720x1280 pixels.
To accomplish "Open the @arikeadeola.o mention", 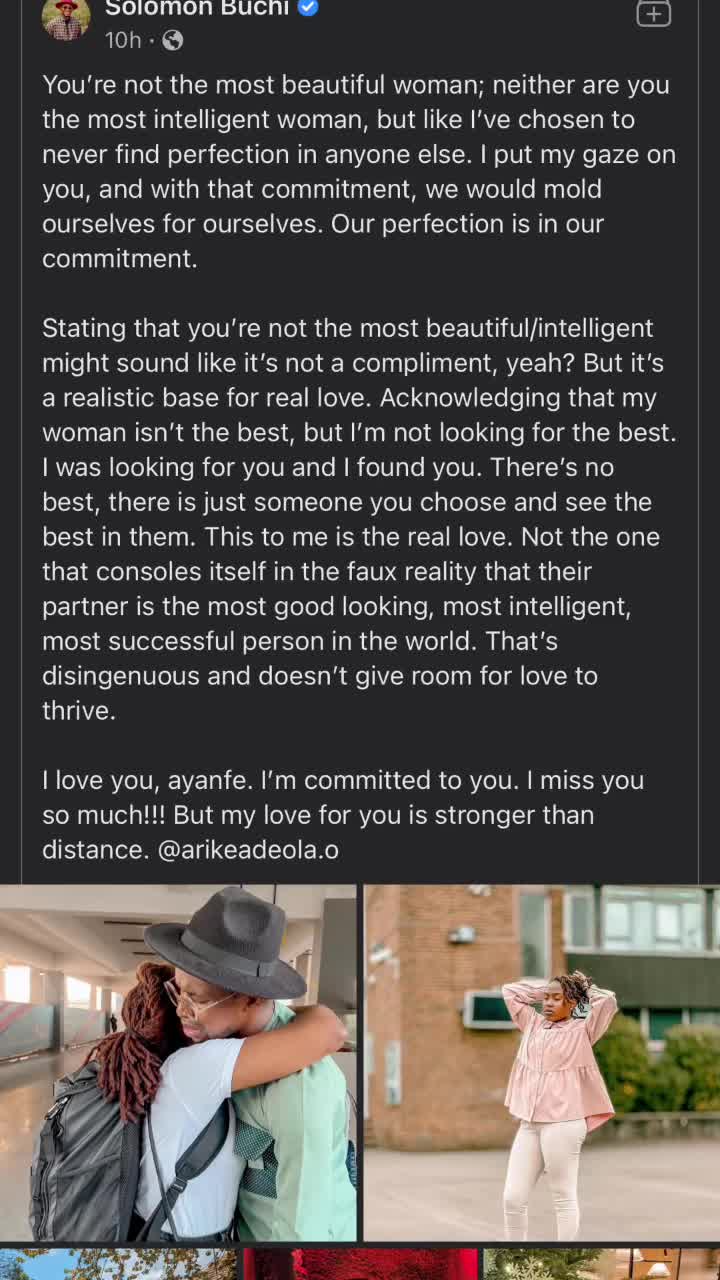I will [248, 850].
